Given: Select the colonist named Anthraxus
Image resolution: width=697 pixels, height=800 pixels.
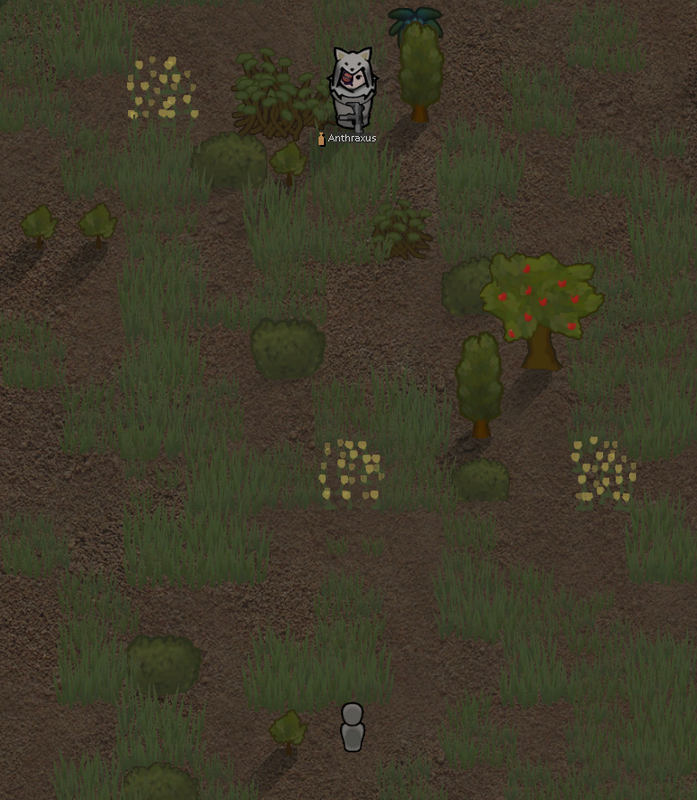Looking at the screenshot, I should [x=352, y=88].
